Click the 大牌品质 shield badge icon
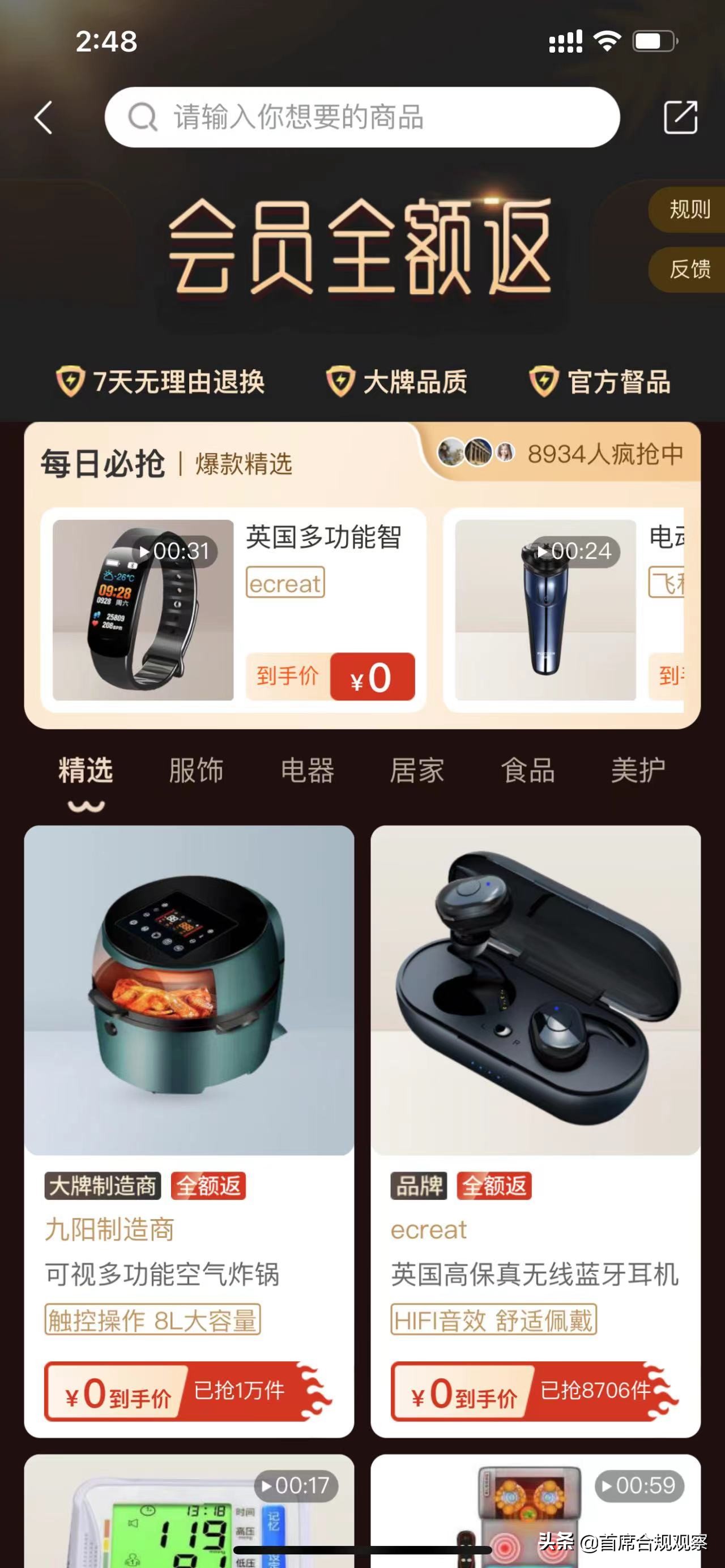725x1568 pixels. pyautogui.click(x=342, y=382)
